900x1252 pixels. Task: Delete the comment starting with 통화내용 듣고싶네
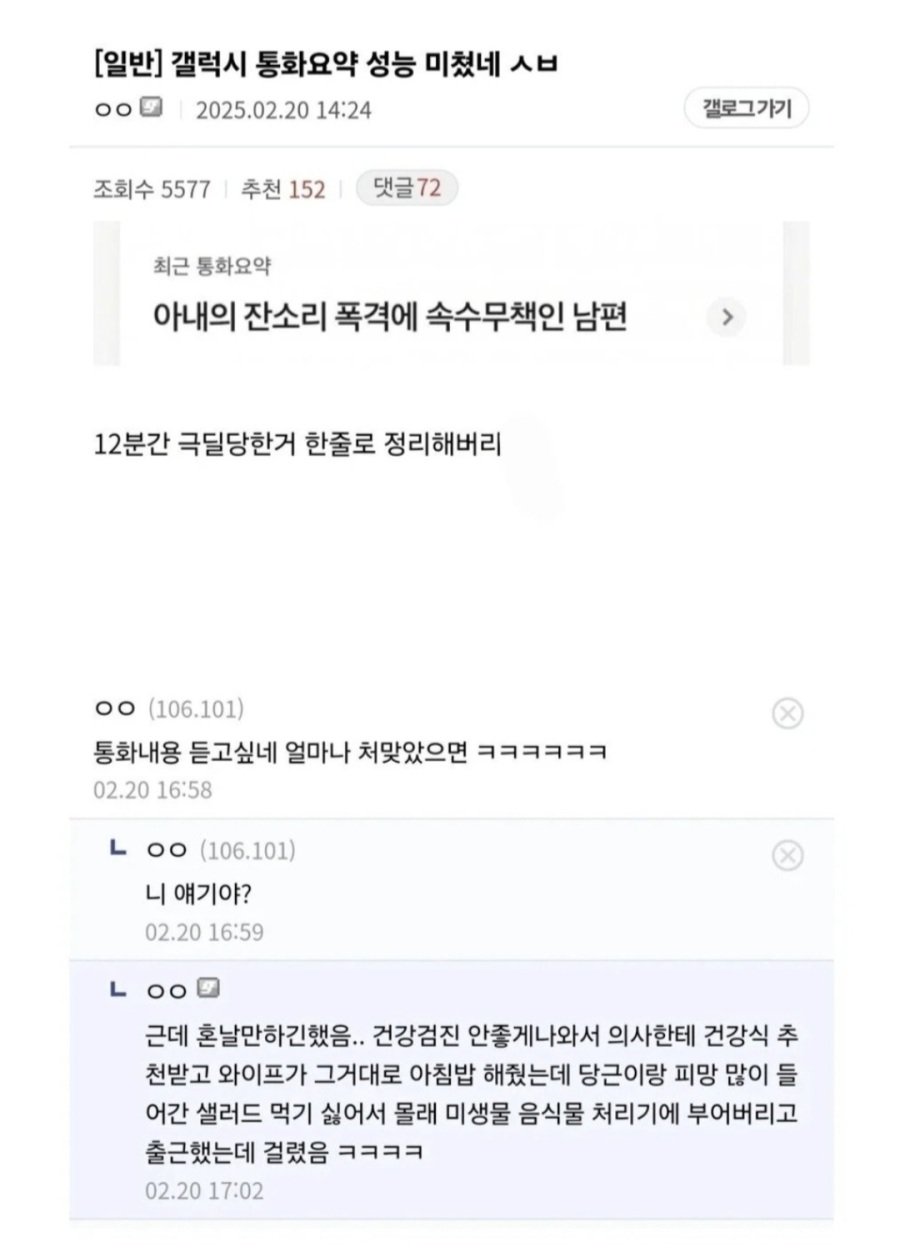787,713
